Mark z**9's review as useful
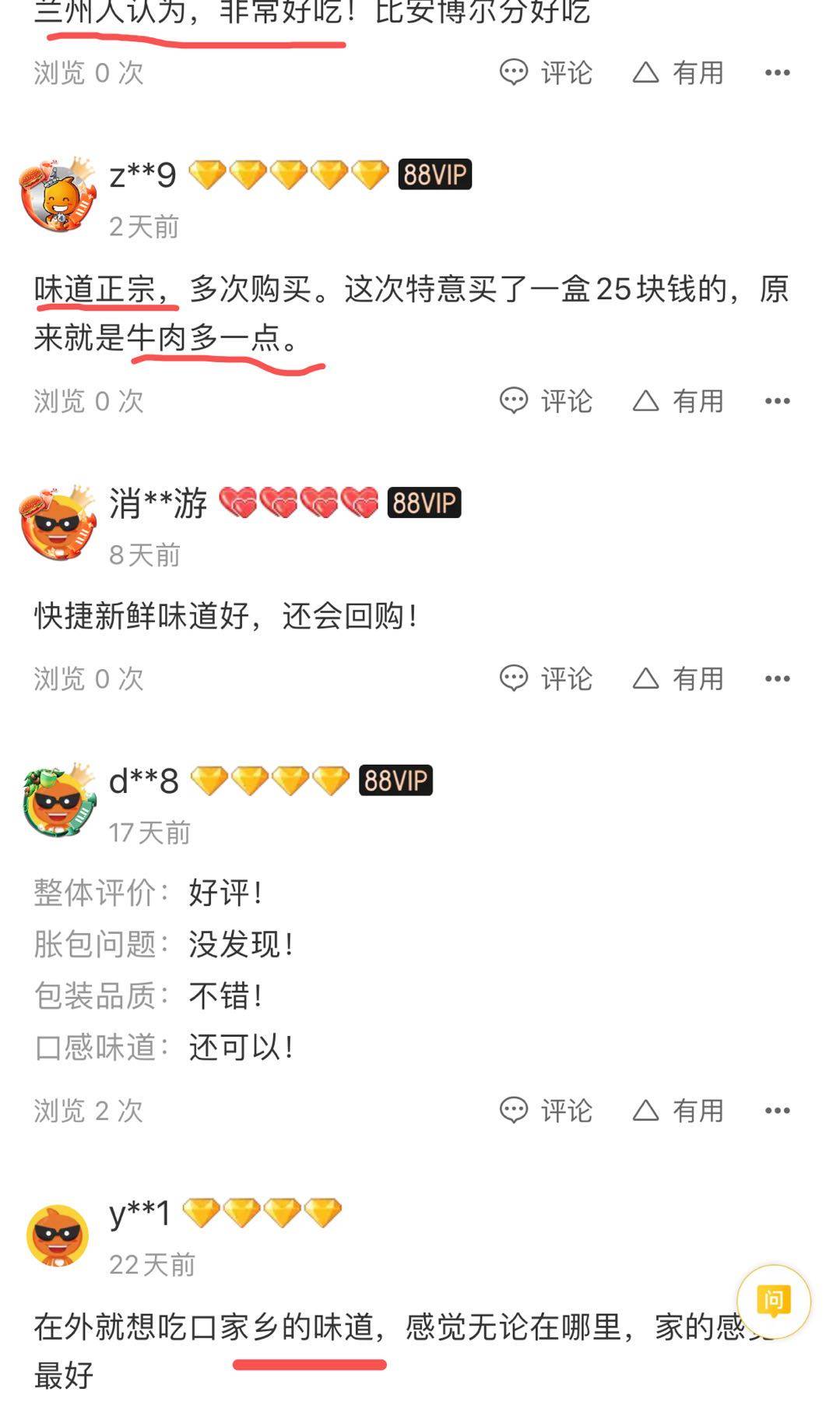 coord(678,401)
